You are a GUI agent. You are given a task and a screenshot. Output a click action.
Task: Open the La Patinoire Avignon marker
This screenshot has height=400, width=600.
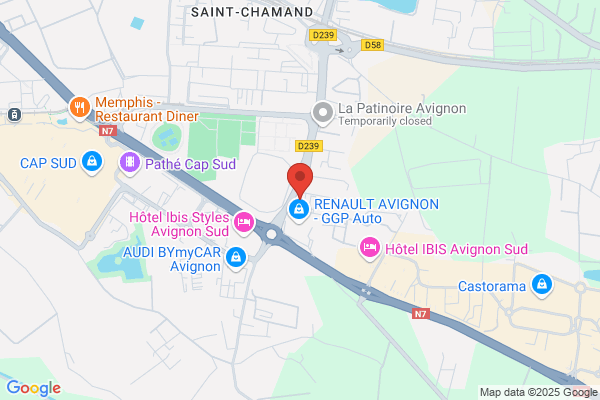click(323, 113)
